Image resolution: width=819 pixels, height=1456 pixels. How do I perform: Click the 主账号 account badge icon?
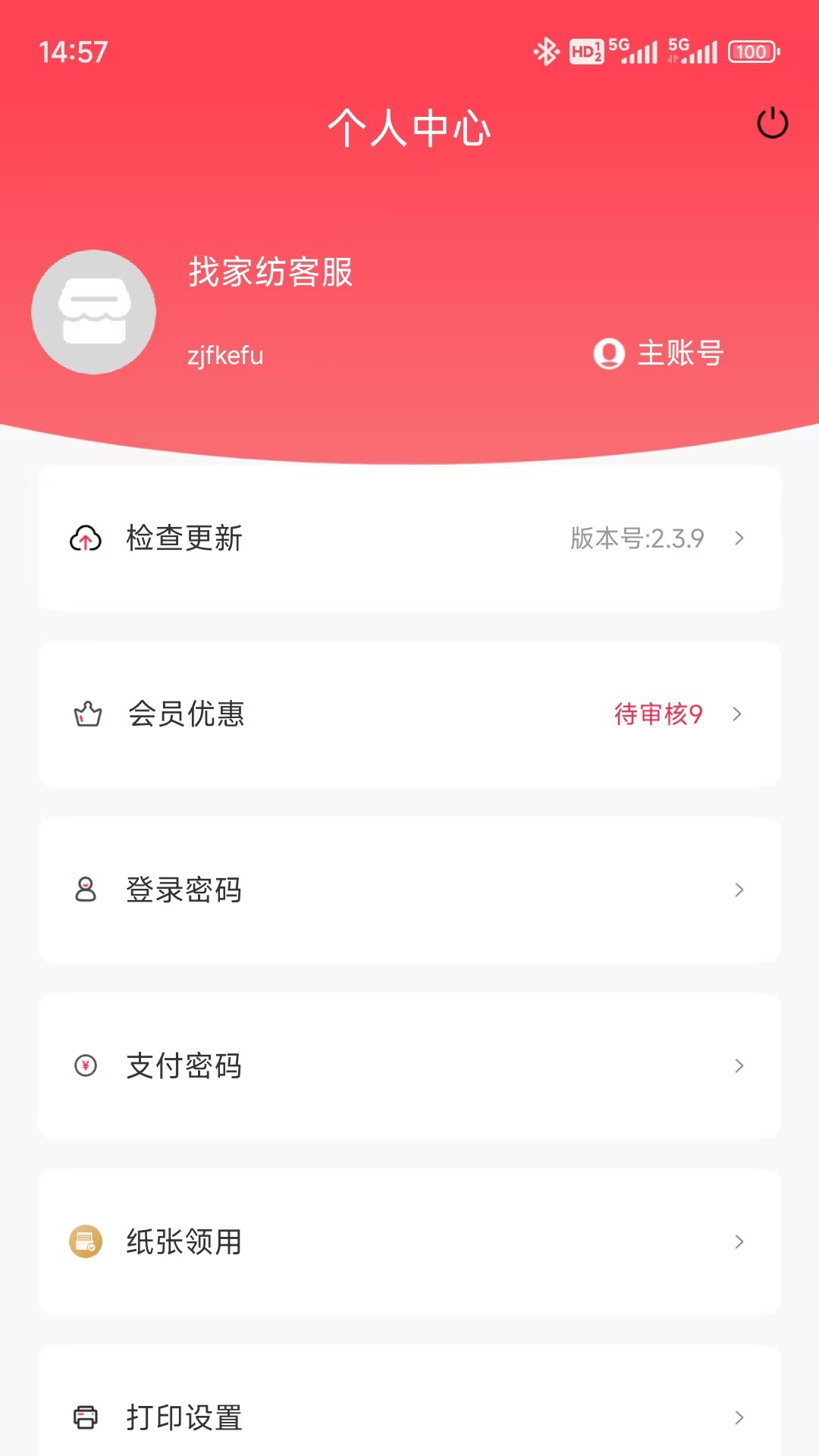(x=608, y=353)
